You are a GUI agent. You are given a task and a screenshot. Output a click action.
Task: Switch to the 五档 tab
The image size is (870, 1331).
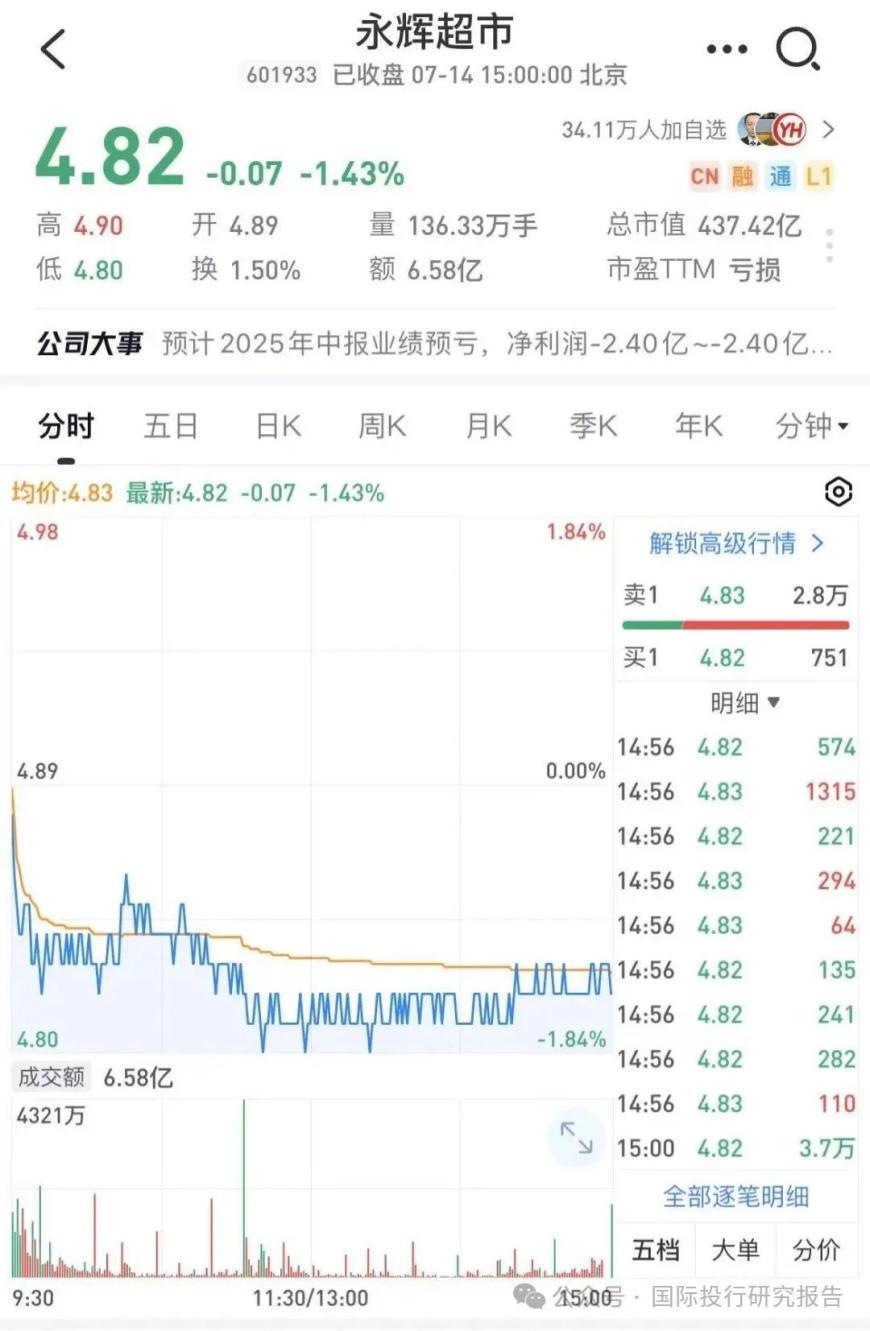656,1249
